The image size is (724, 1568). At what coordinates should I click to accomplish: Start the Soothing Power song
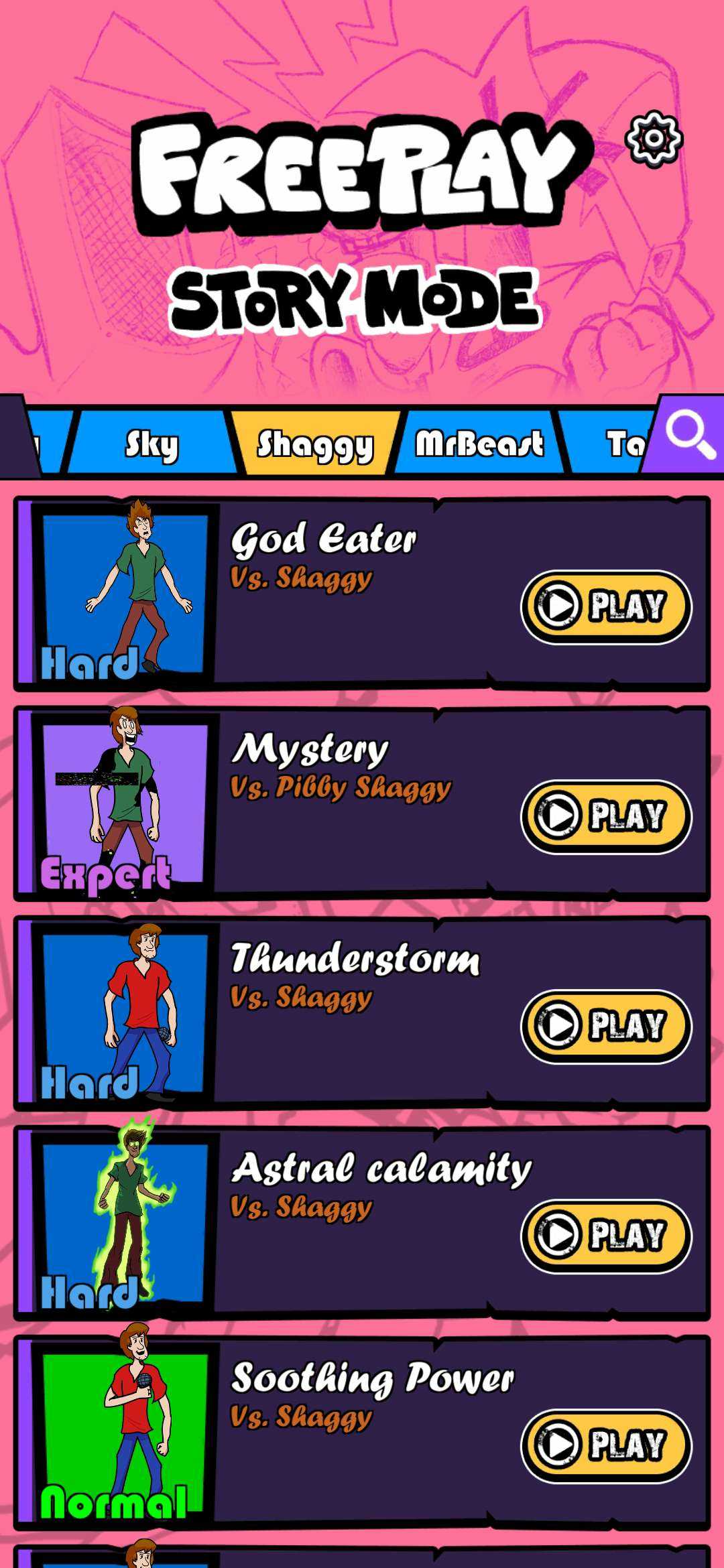click(x=606, y=1445)
